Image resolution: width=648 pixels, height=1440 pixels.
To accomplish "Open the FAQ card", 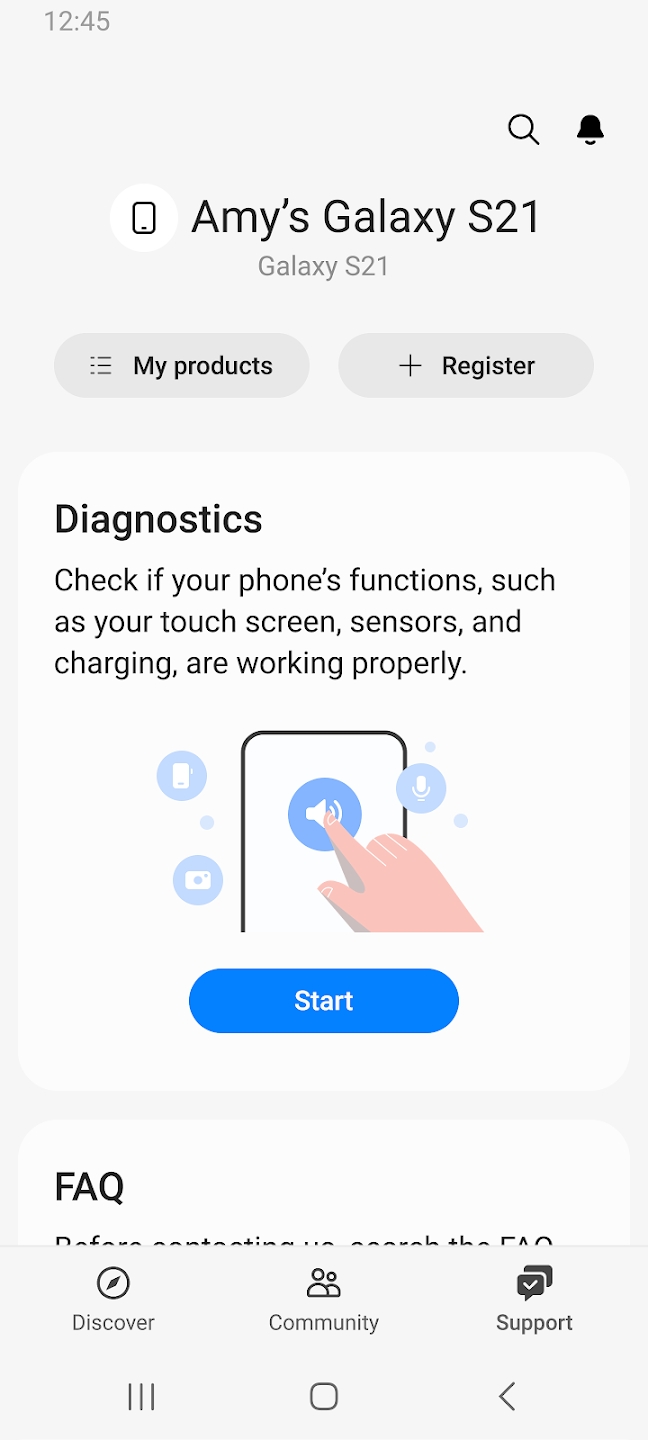I will pos(324,1184).
